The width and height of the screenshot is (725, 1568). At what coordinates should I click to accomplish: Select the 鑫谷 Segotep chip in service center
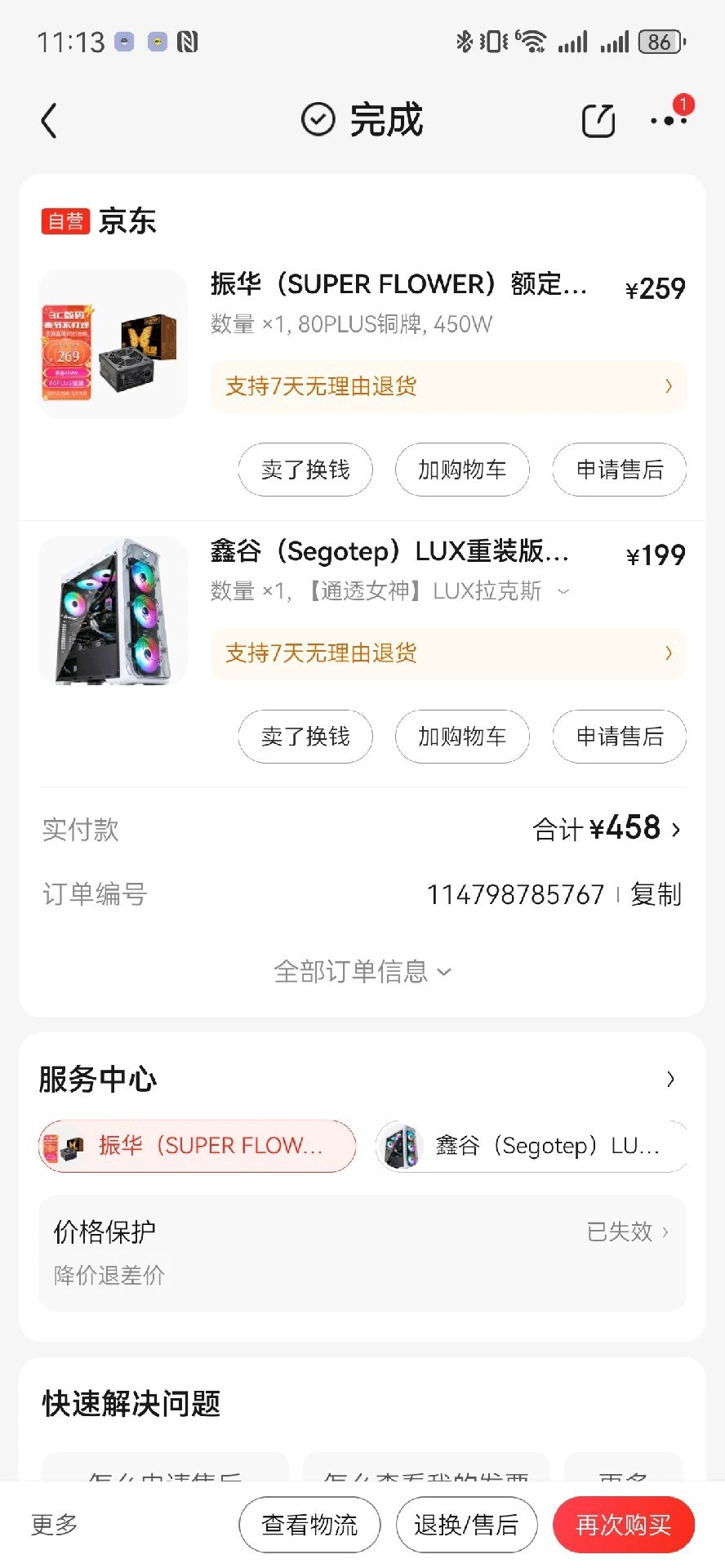click(531, 1146)
